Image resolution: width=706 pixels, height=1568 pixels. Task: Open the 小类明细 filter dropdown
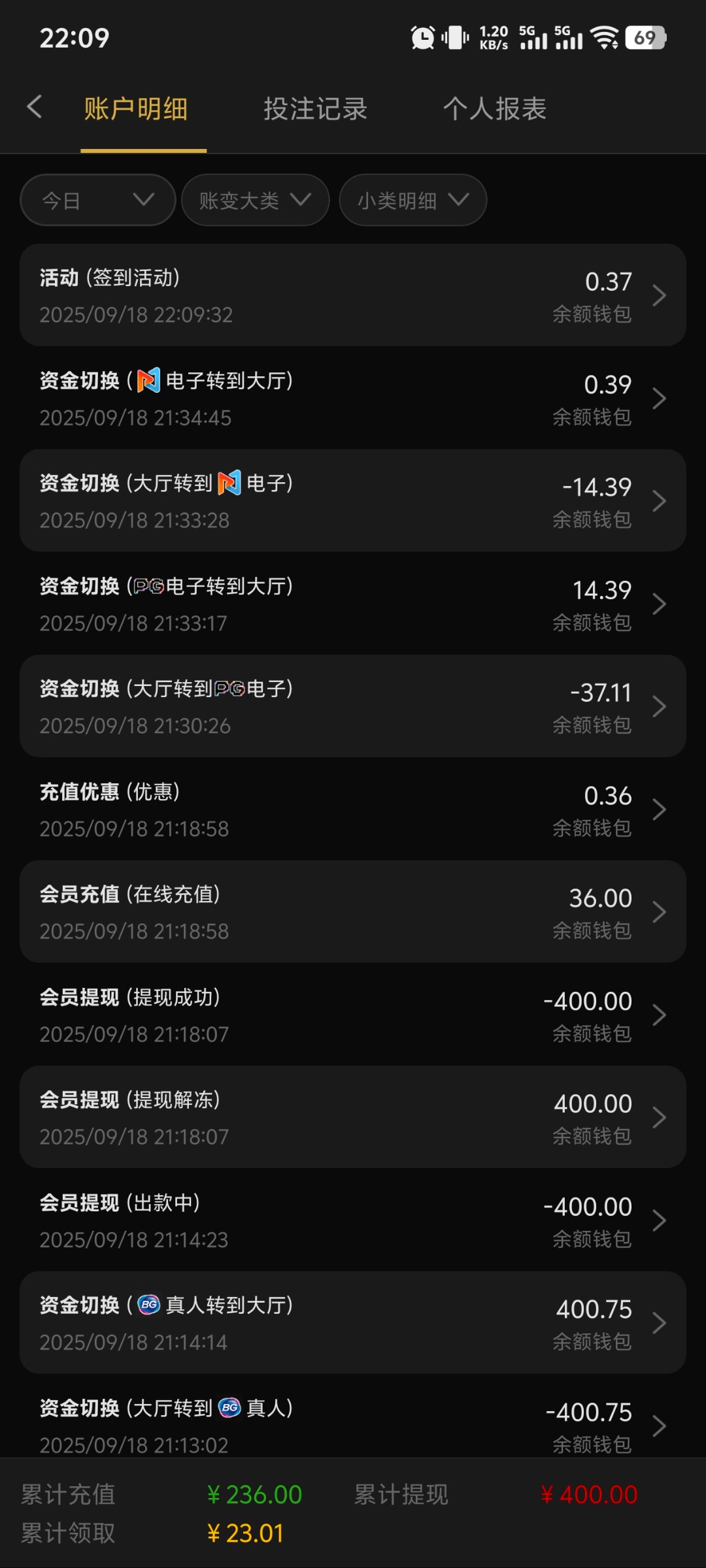(x=412, y=200)
